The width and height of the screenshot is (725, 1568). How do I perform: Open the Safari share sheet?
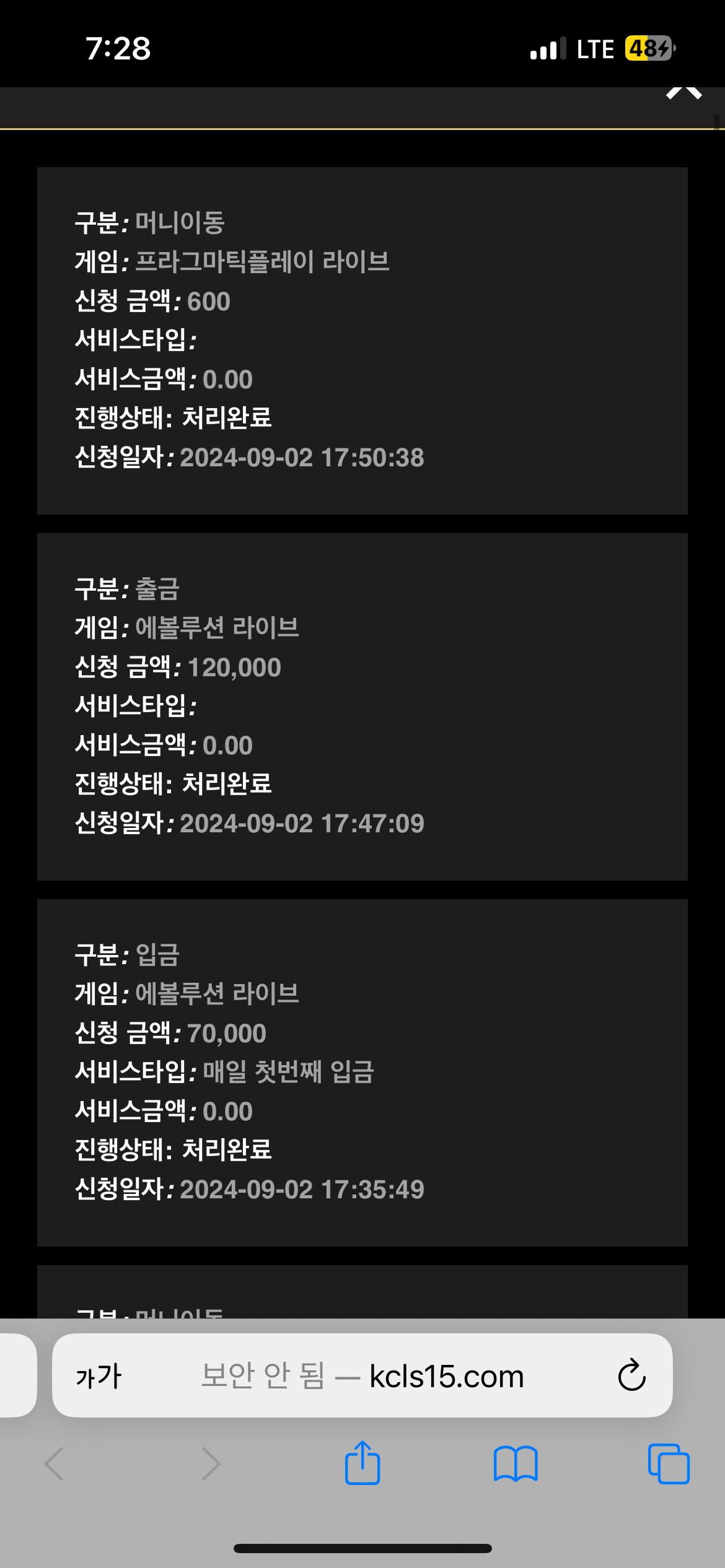[x=362, y=1463]
